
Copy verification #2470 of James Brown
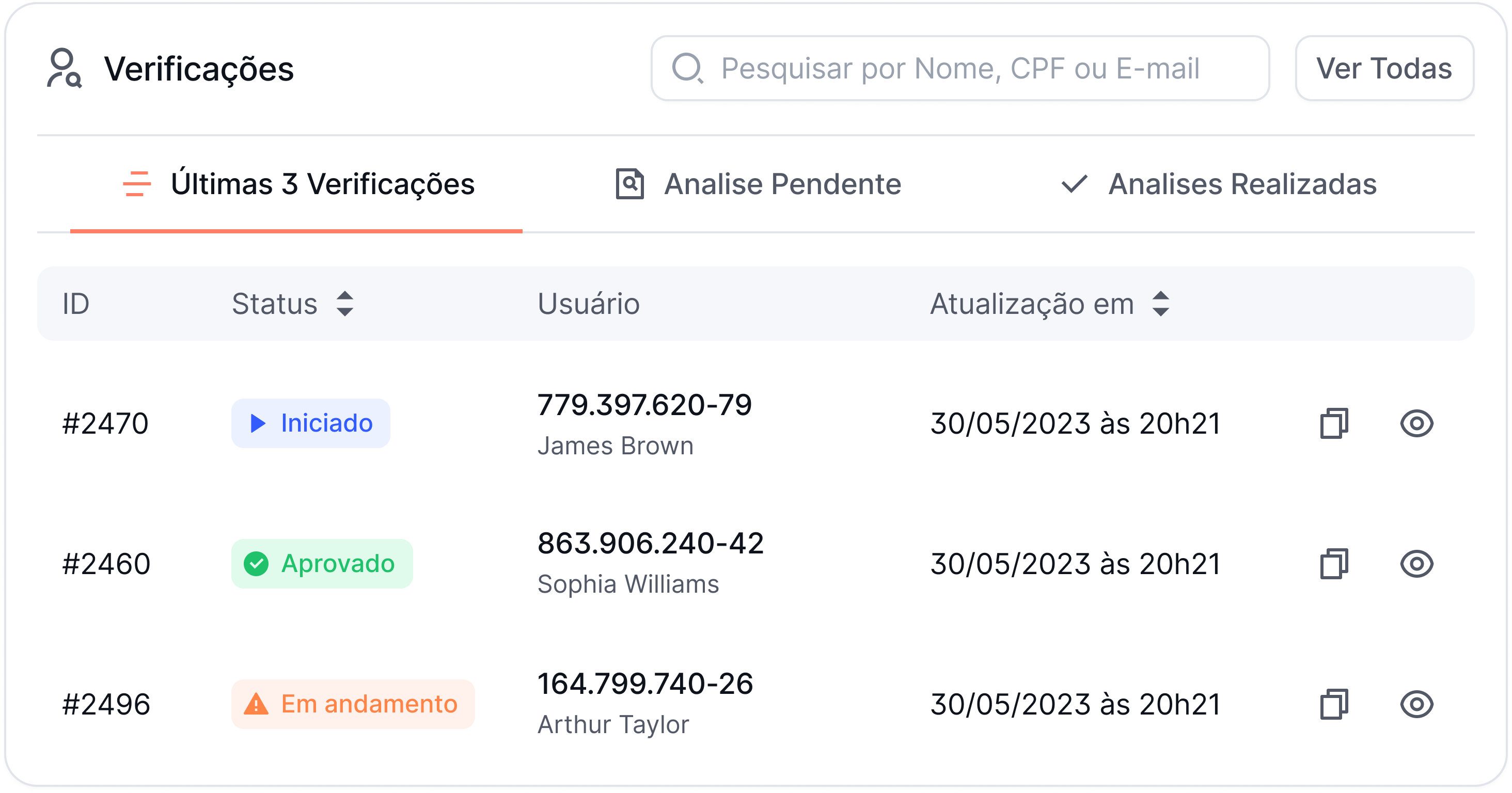point(1333,423)
